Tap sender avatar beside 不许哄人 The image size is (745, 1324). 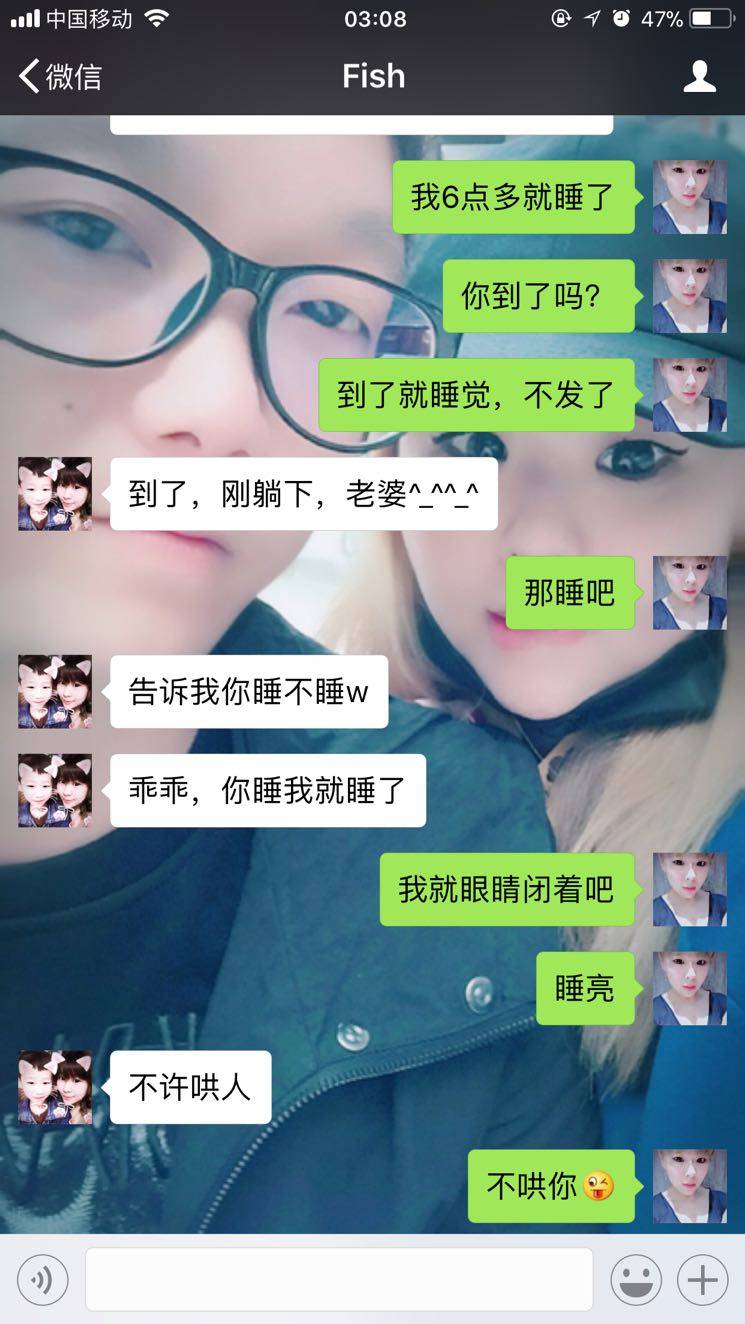(x=55, y=1087)
